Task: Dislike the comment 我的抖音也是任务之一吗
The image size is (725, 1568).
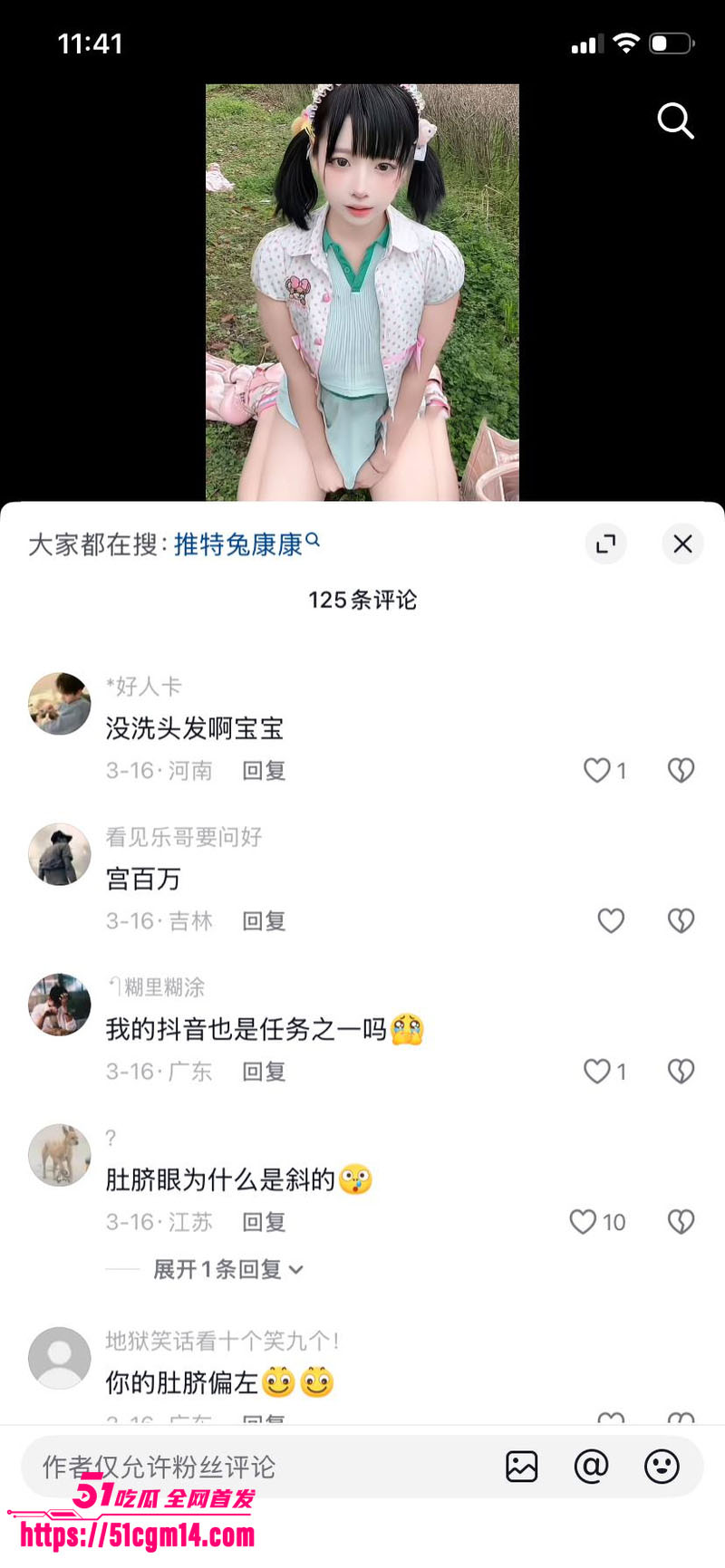Action: 681,1071
